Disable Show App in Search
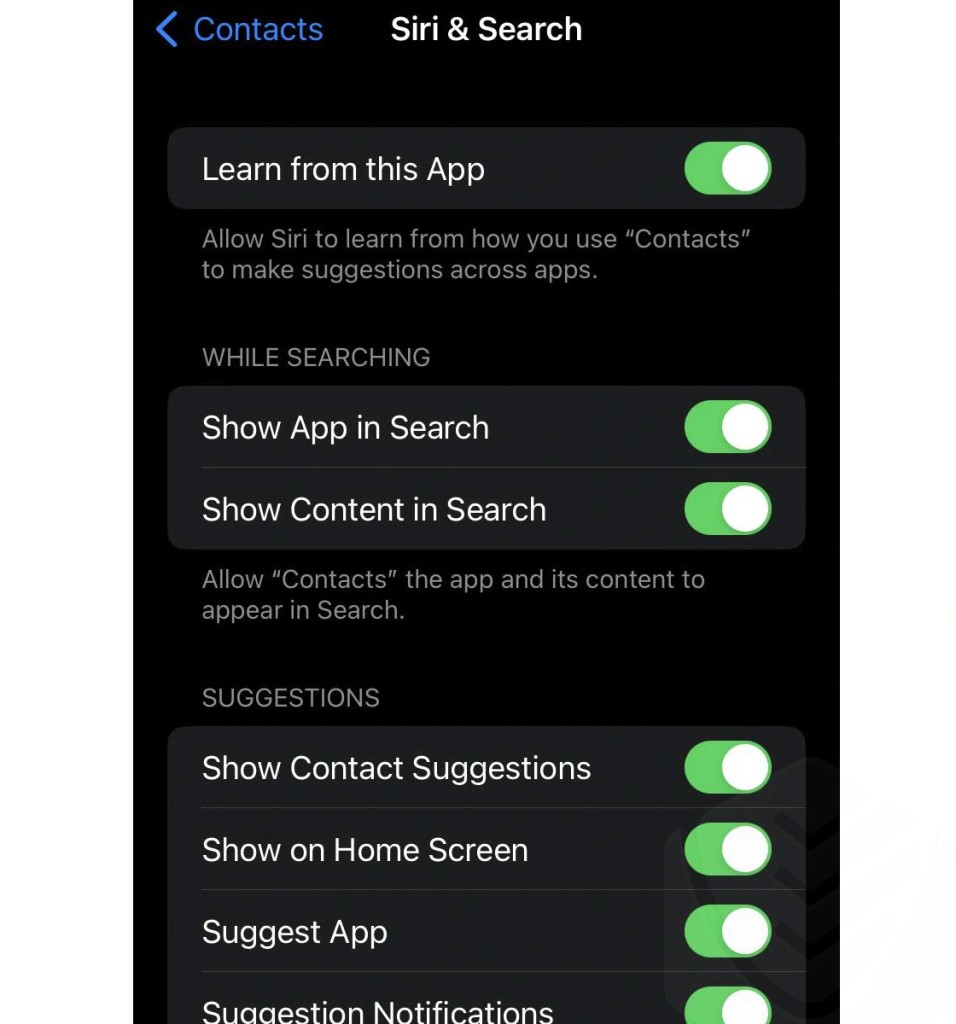956x1024 pixels. (x=727, y=427)
